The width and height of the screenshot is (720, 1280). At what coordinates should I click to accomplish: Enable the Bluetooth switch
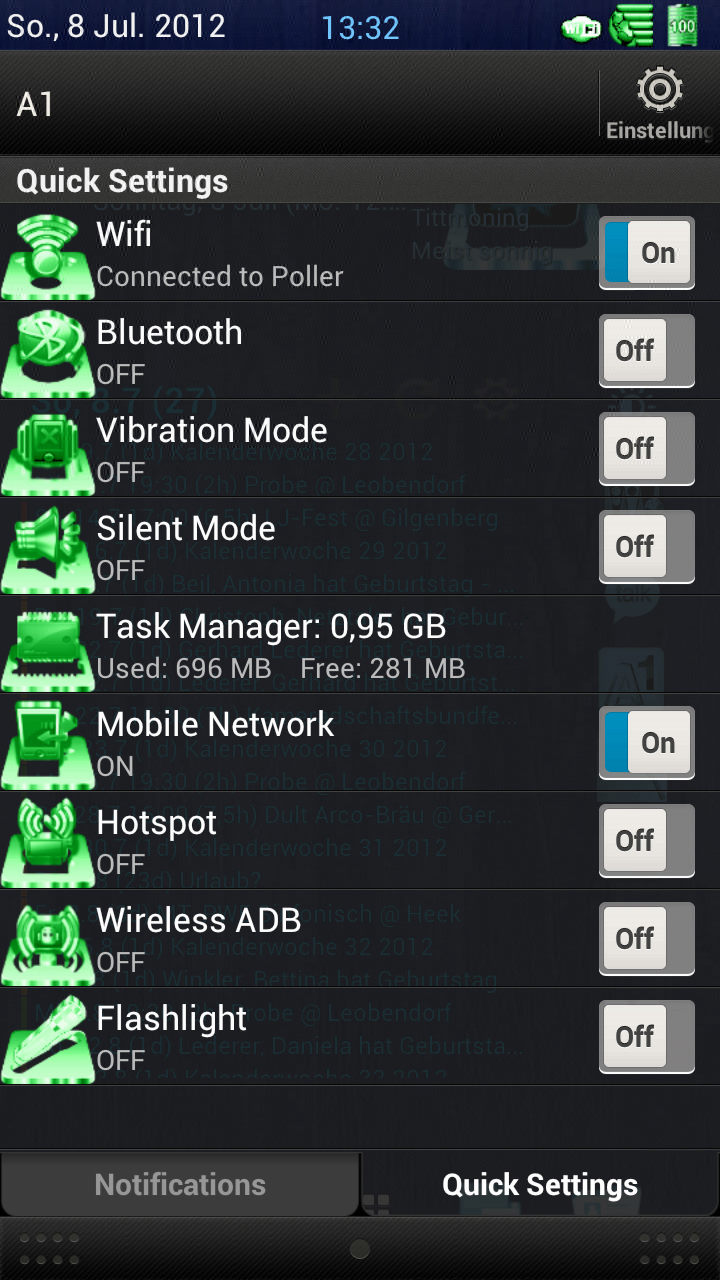647,351
